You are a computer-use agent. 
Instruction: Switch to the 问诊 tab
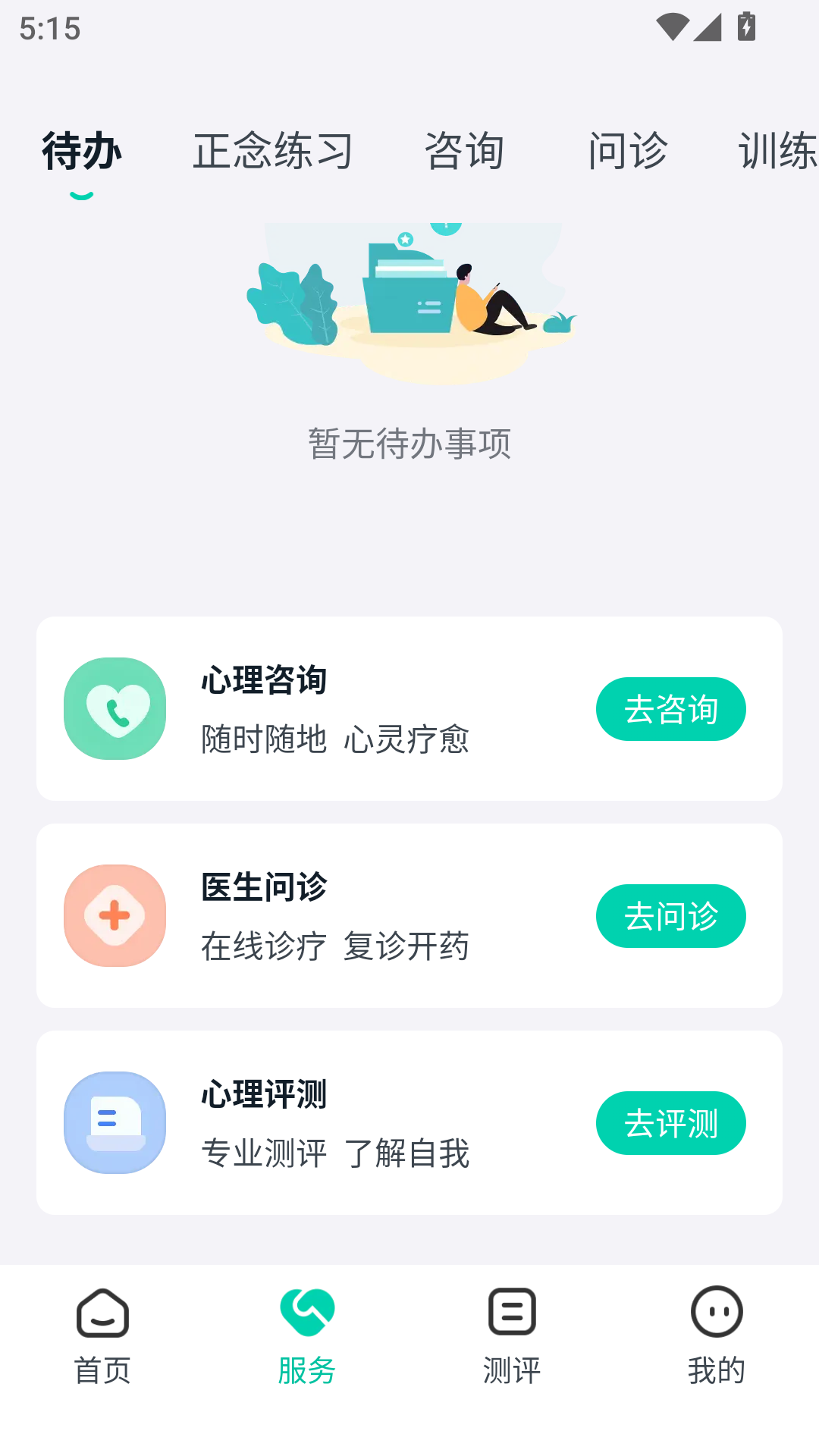629,151
